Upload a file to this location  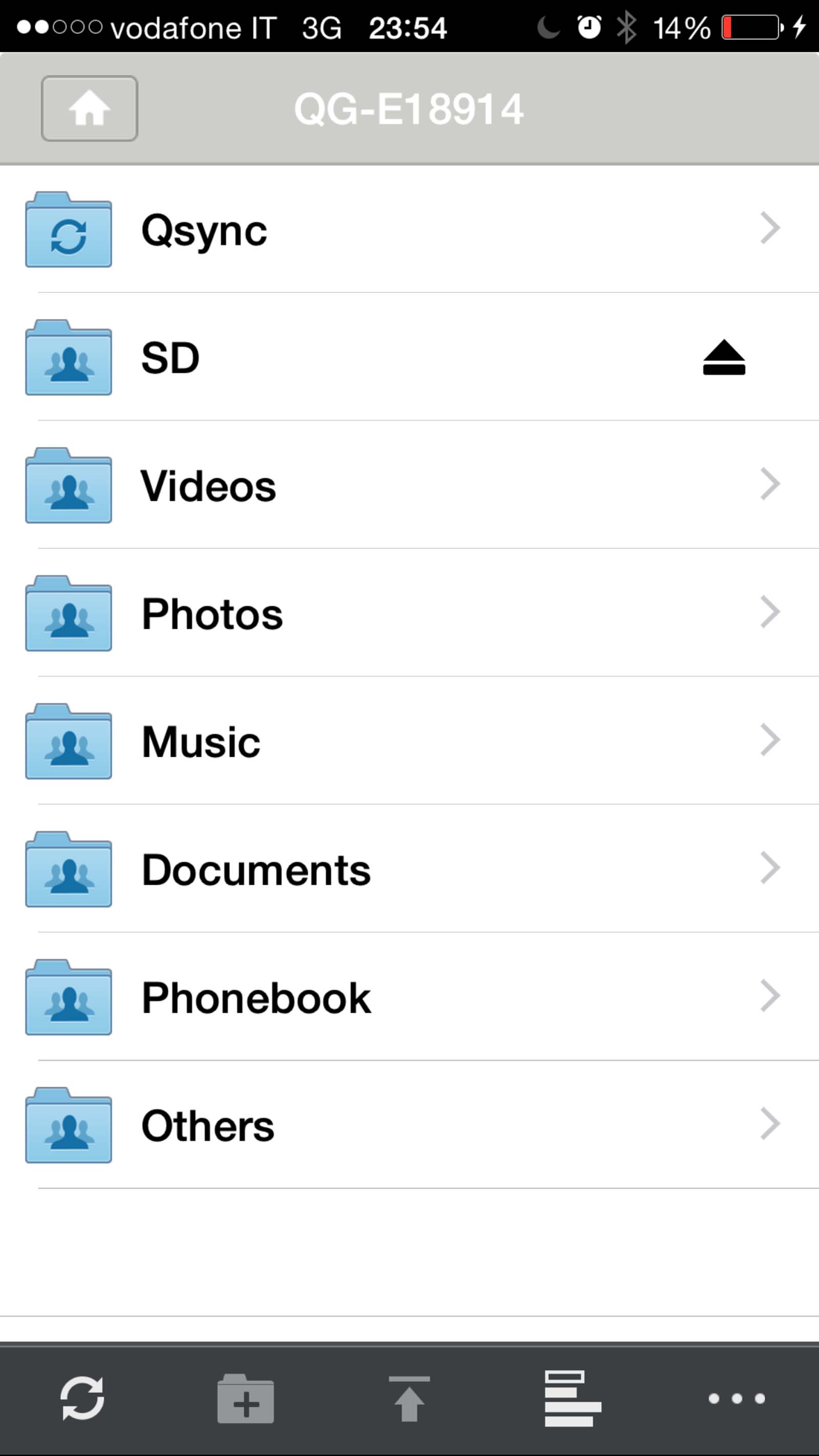coord(409,1398)
